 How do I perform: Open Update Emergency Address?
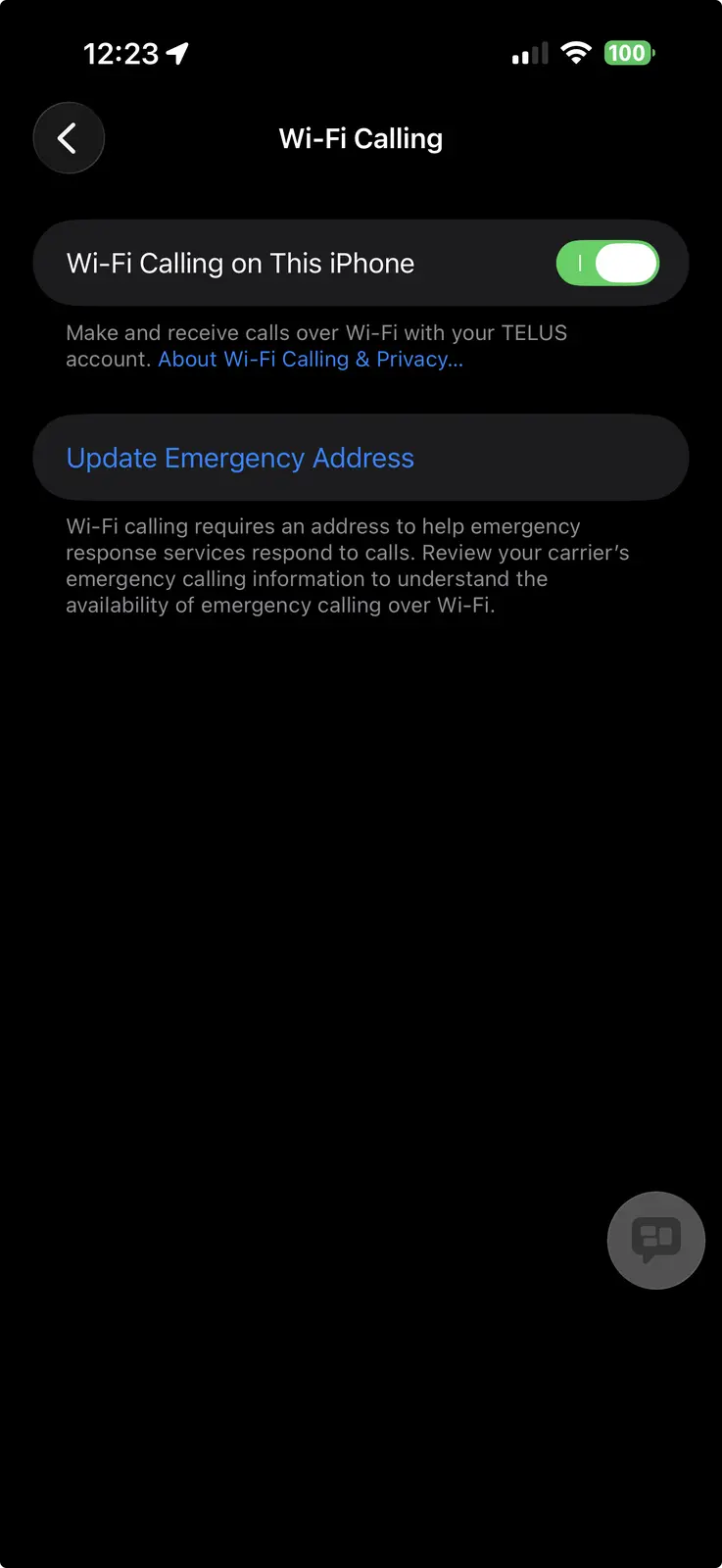click(x=240, y=458)
